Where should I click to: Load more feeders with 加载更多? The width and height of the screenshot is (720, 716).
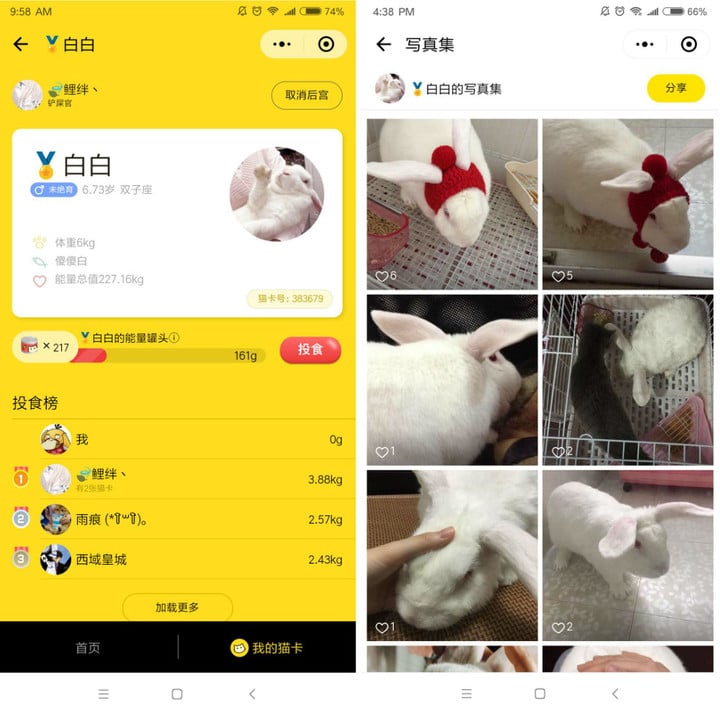(x=177, y=607)
